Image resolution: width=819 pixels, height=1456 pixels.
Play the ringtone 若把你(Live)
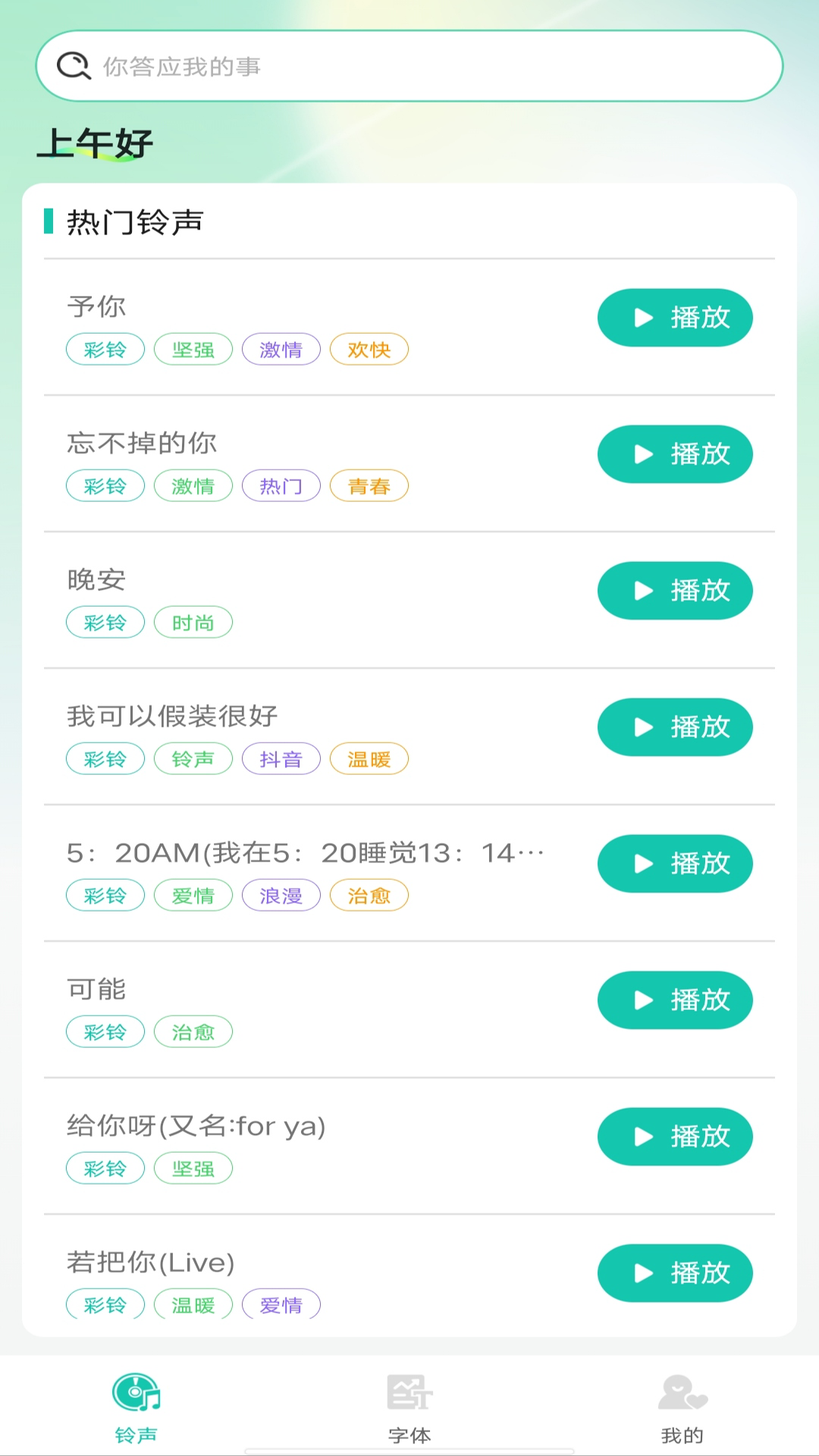(x=675, y=1273)
